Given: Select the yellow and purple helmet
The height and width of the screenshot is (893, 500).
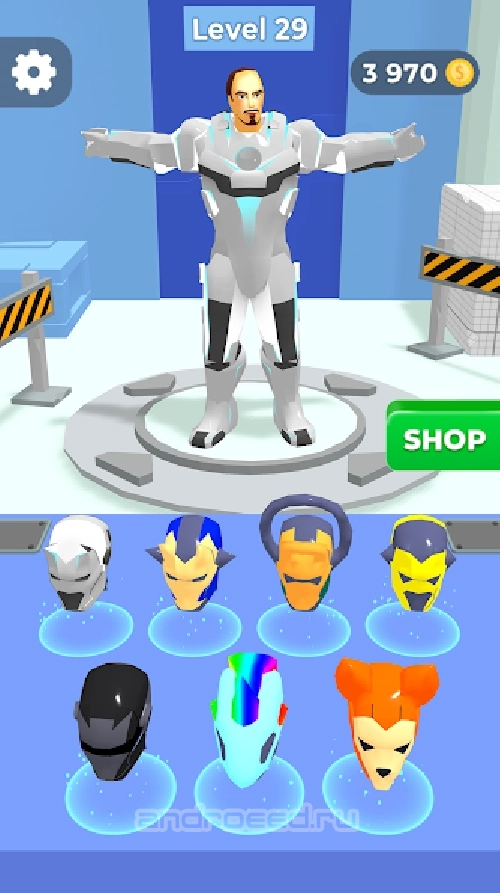Looking at the screenshot, I should click(419, 563).
